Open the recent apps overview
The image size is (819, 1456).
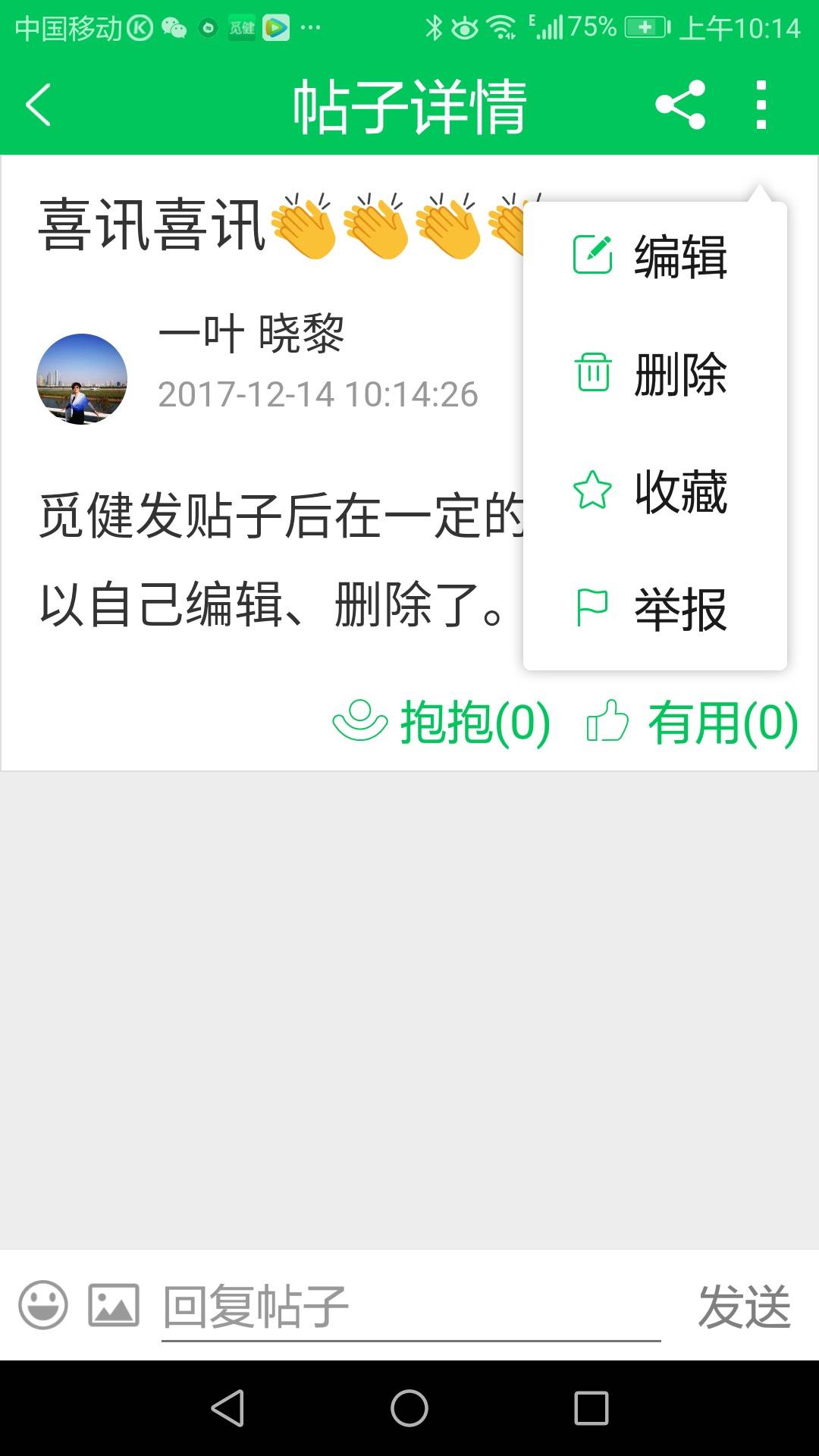coord(591,1408)
